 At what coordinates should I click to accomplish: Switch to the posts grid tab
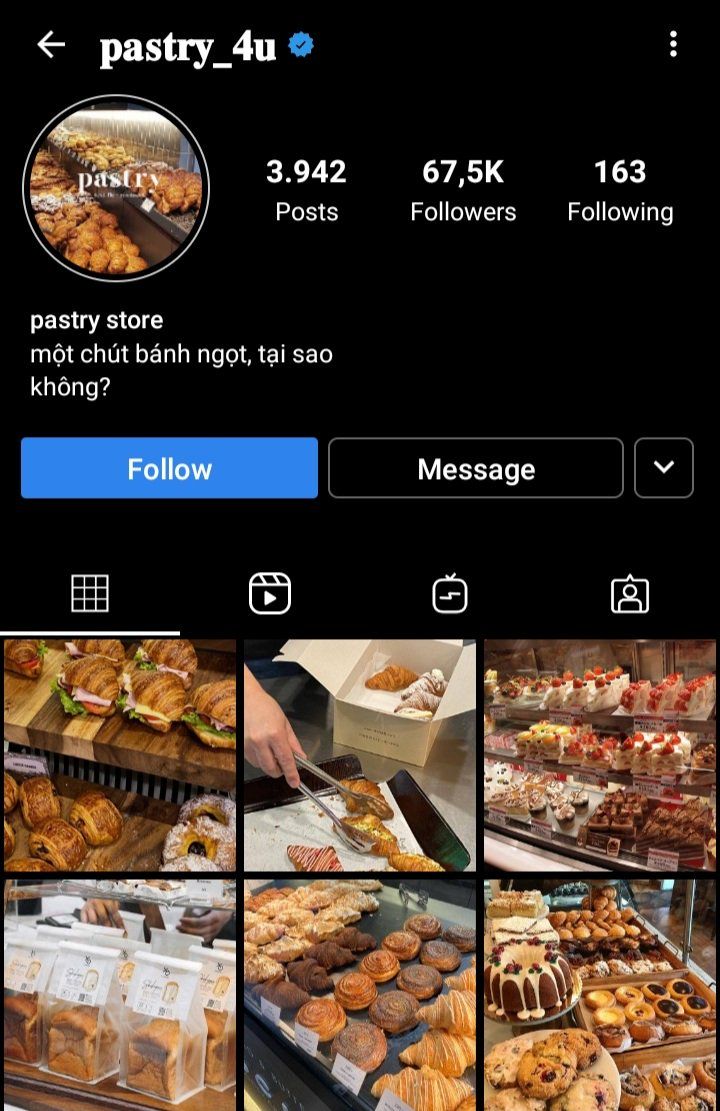[x=90, y=594]
